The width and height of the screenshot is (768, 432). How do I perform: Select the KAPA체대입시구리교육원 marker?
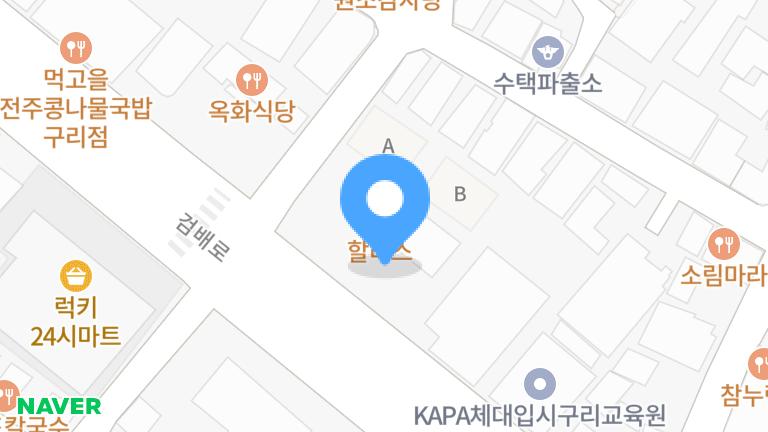540,383
